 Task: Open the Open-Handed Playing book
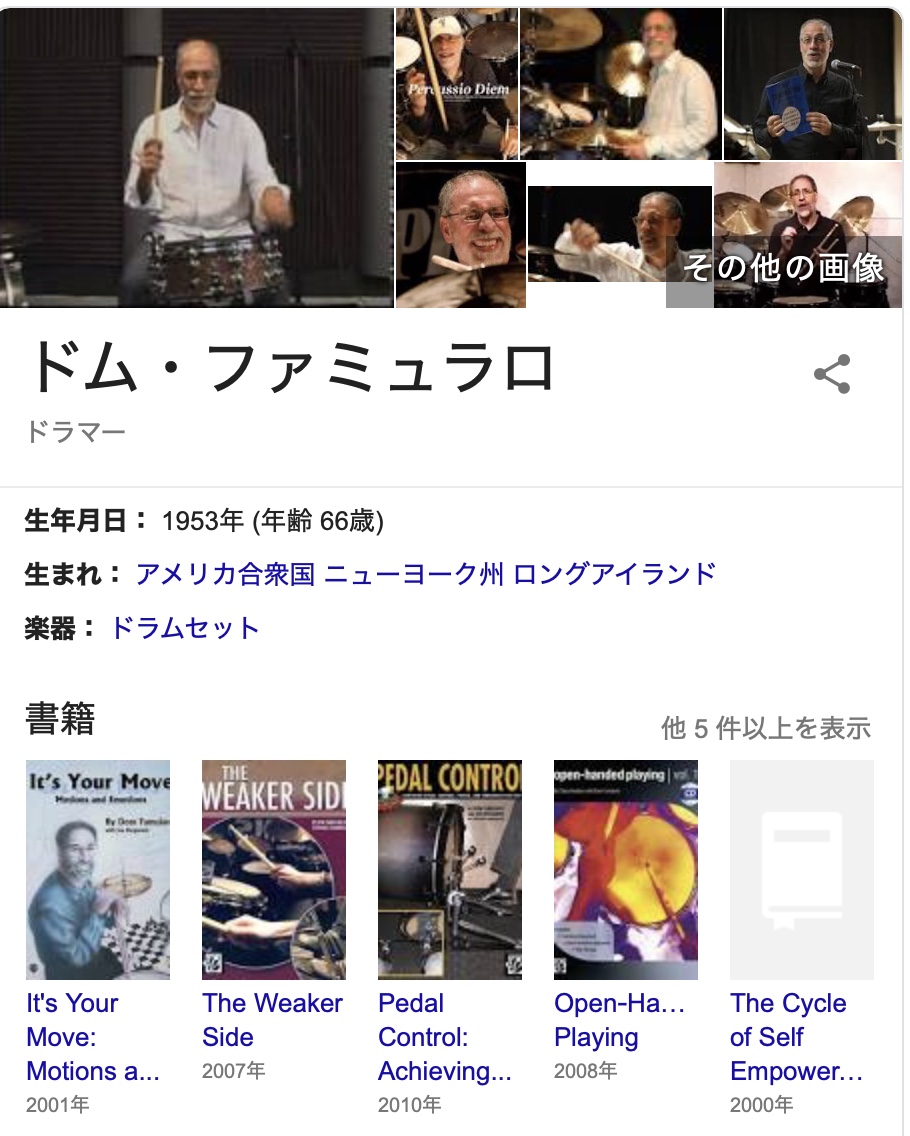tap(625, 869)
